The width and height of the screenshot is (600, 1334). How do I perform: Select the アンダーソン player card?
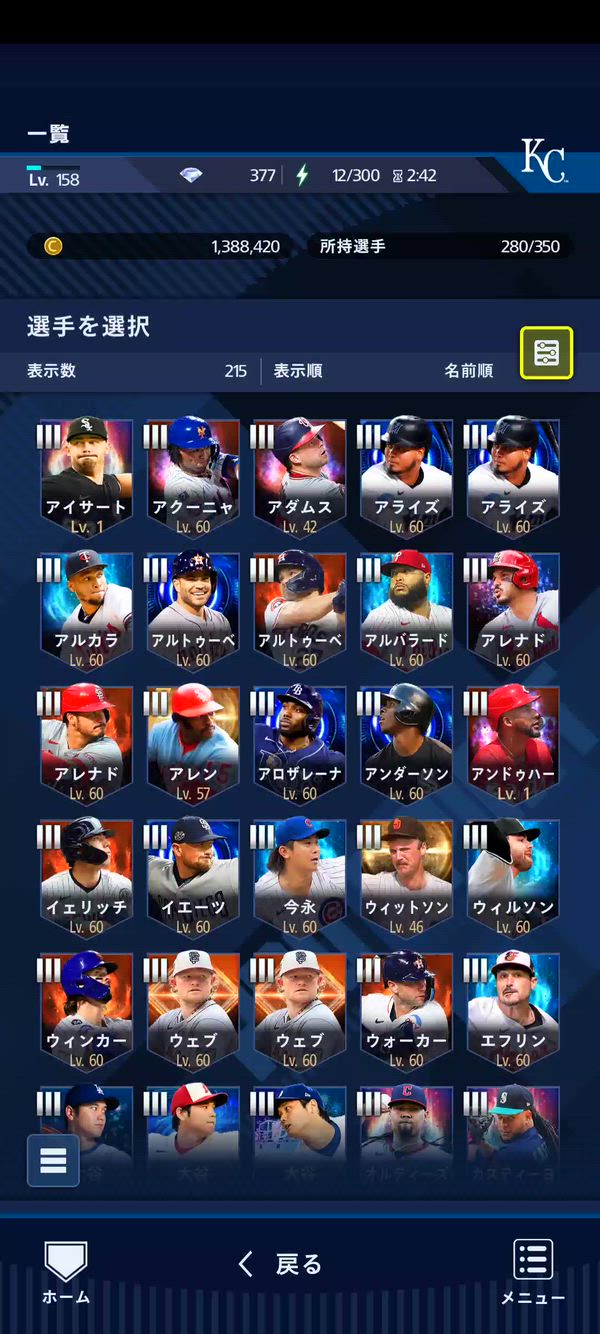(x=406, y=744)
